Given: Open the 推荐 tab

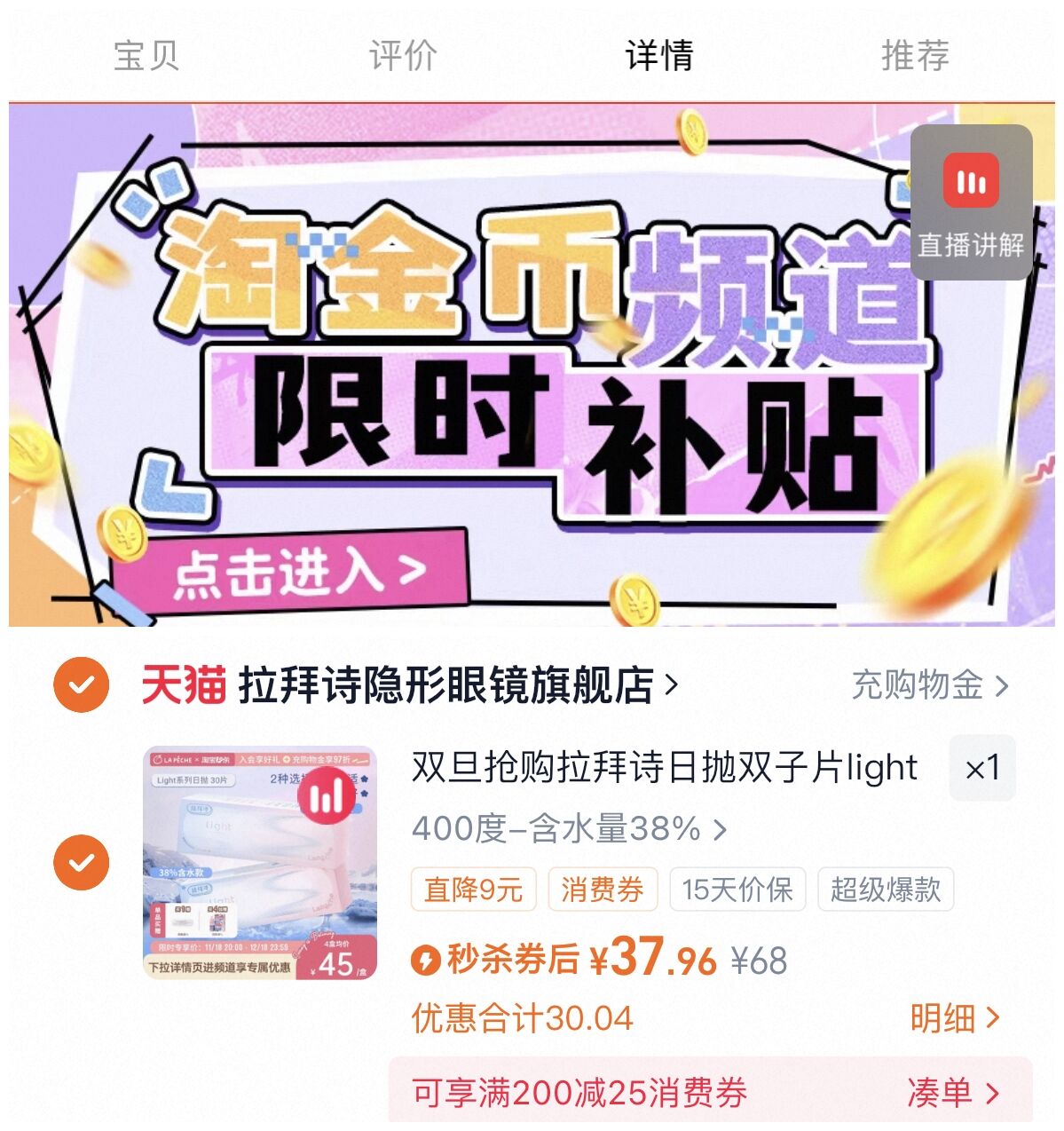Looking at the screenshot, I should click(915, 55).
